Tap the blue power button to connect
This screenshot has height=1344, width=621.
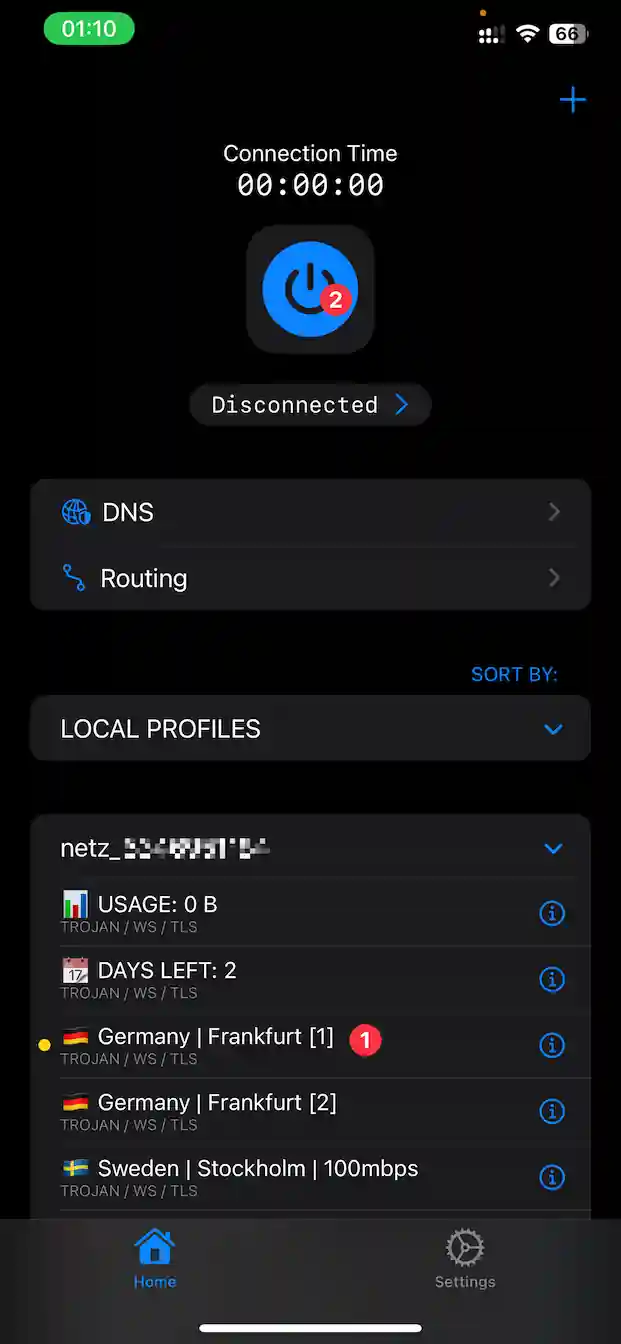pos(310,289)
